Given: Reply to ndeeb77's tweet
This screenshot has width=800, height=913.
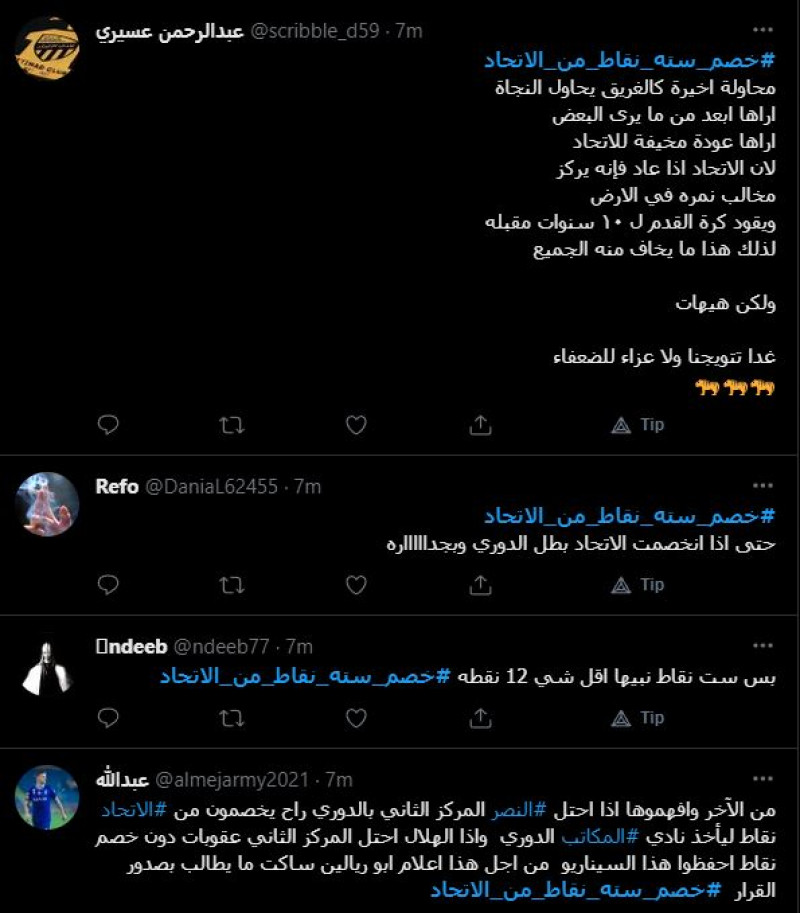Looking at the screenshot, I should [107, 717].
